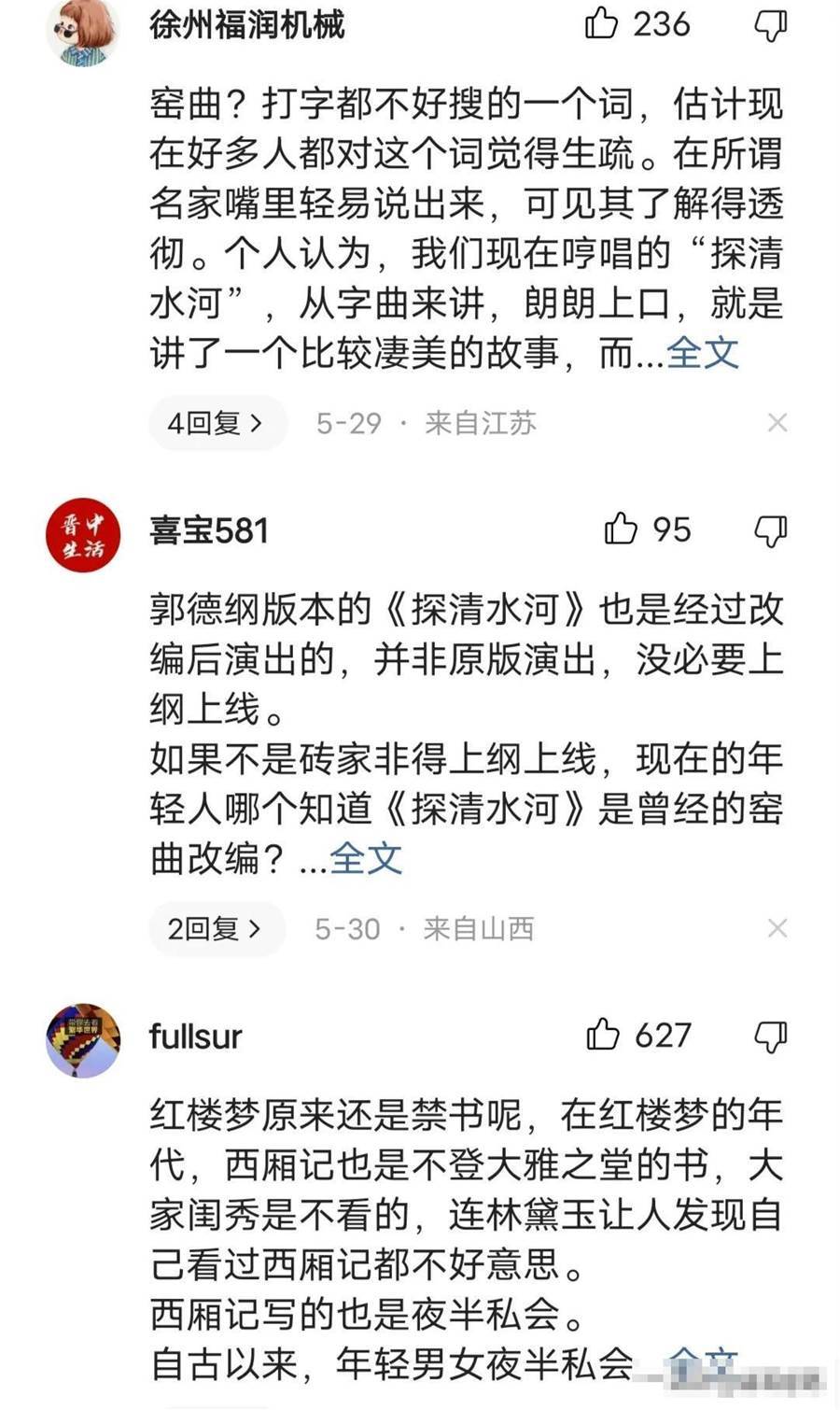Screen dimensions: 840x1410
Task: Like 喜宝581's comment
Action: tap(621, 529)
